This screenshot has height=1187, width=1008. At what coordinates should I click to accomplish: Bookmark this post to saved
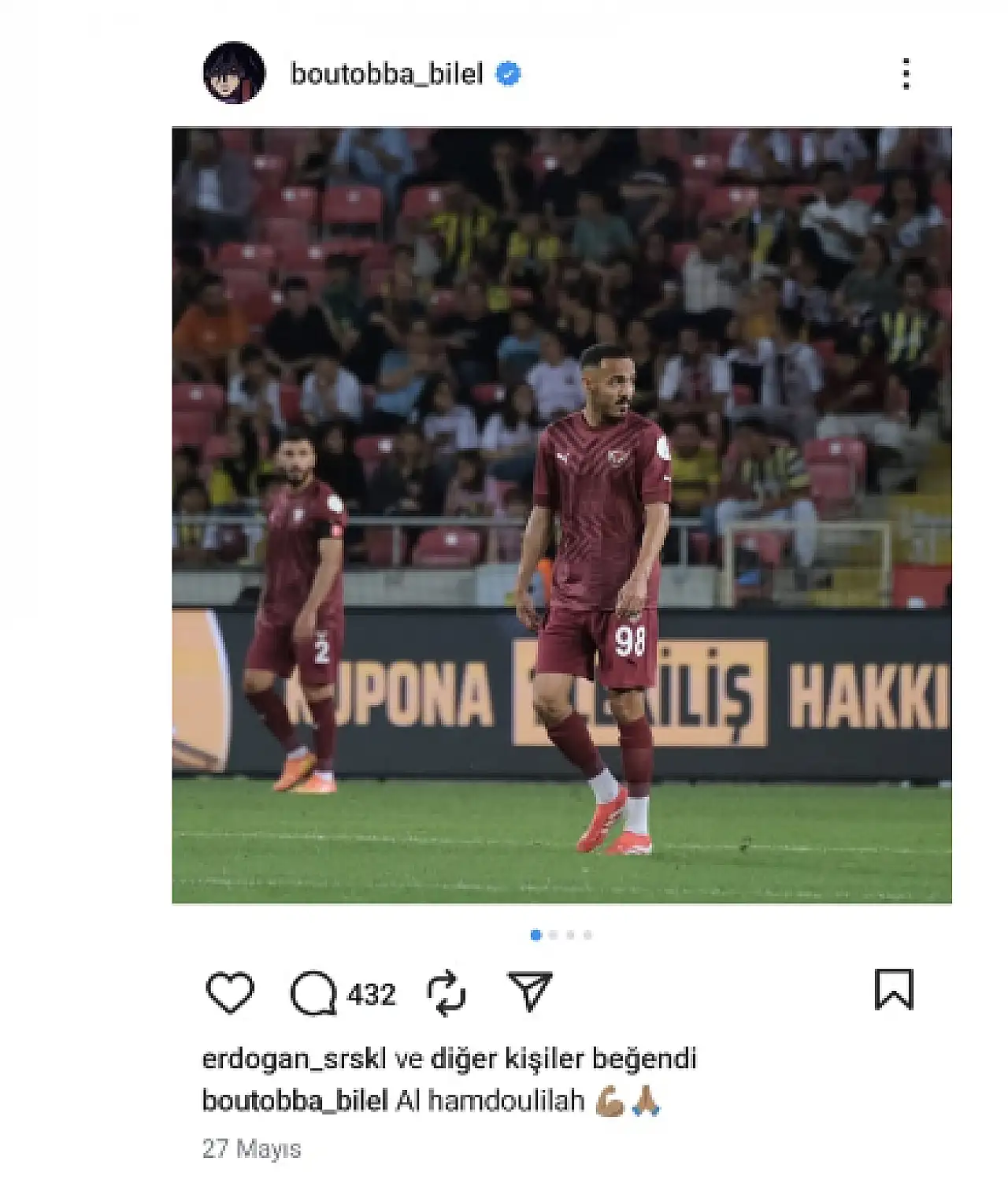tap(894, 990)
